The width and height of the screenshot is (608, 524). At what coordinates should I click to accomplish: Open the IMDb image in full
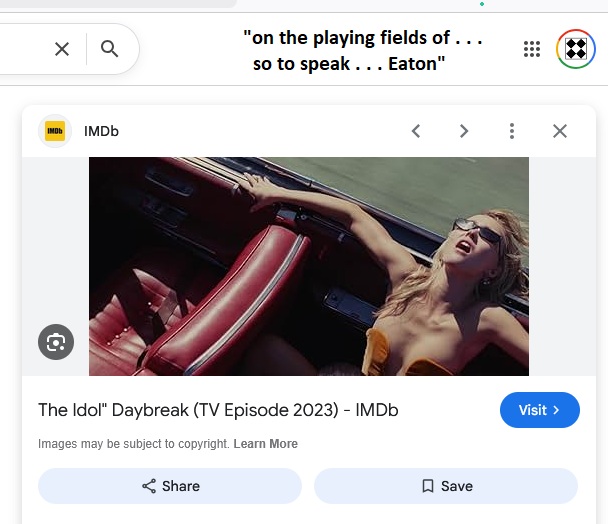click(x=309, y=266)
